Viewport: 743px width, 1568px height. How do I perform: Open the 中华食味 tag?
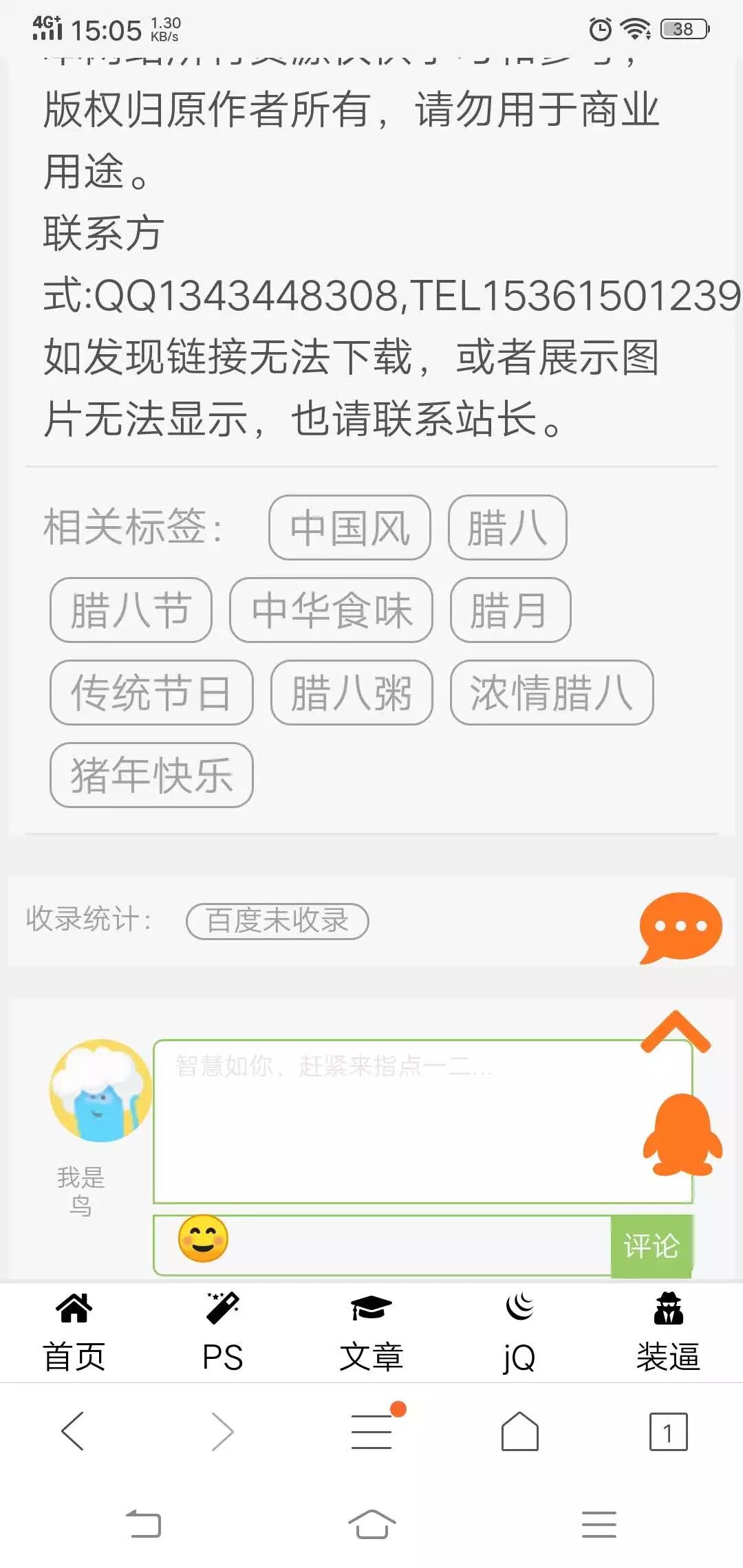tap(331, 610)
